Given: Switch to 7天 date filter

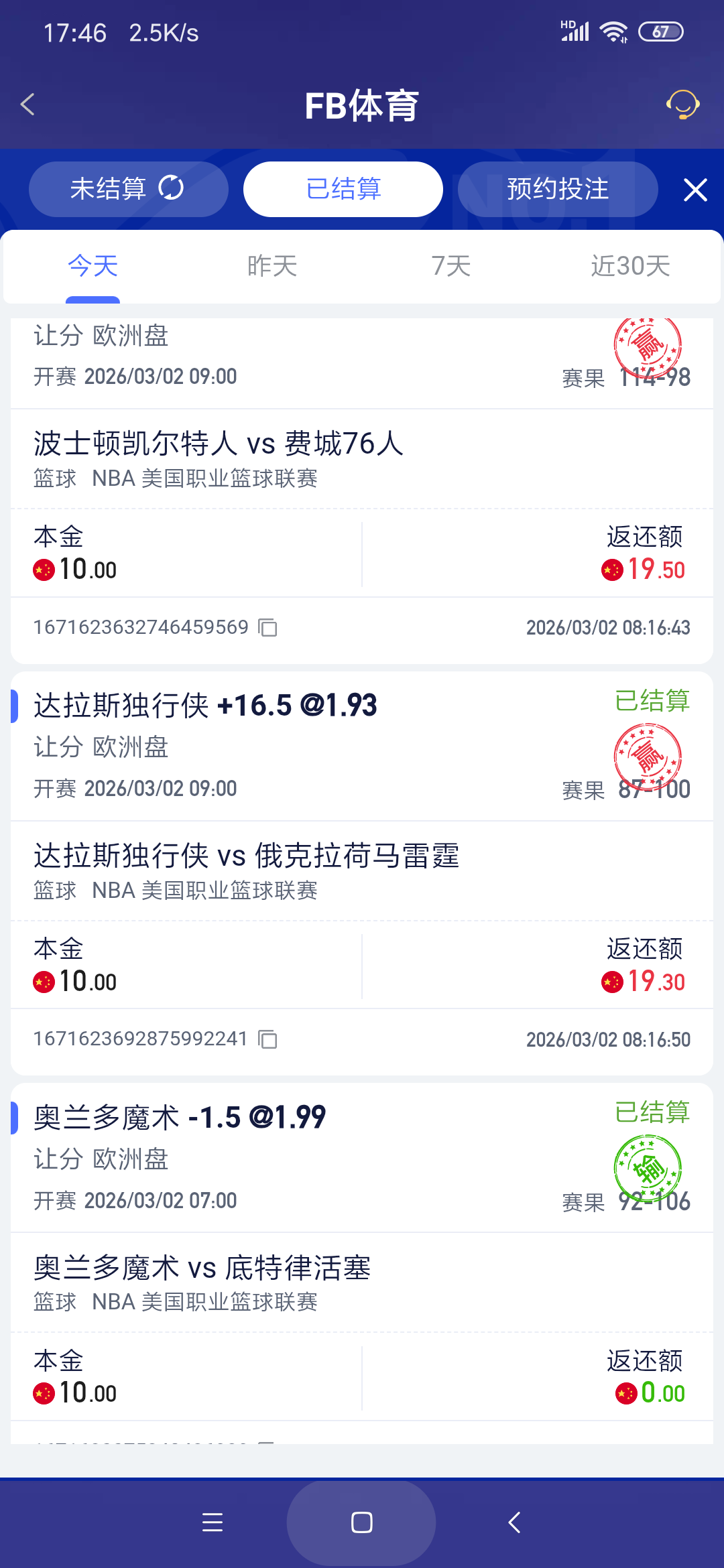Looking at the screenshot, I should [450, 266].
